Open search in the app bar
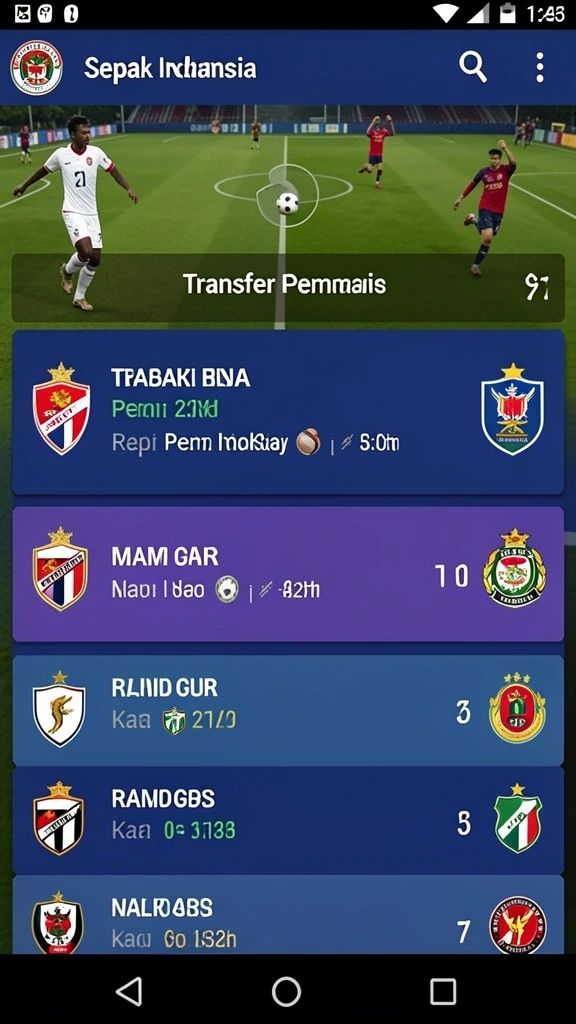The width and height of the screenshot is (576, 1024). pos(473,67)
